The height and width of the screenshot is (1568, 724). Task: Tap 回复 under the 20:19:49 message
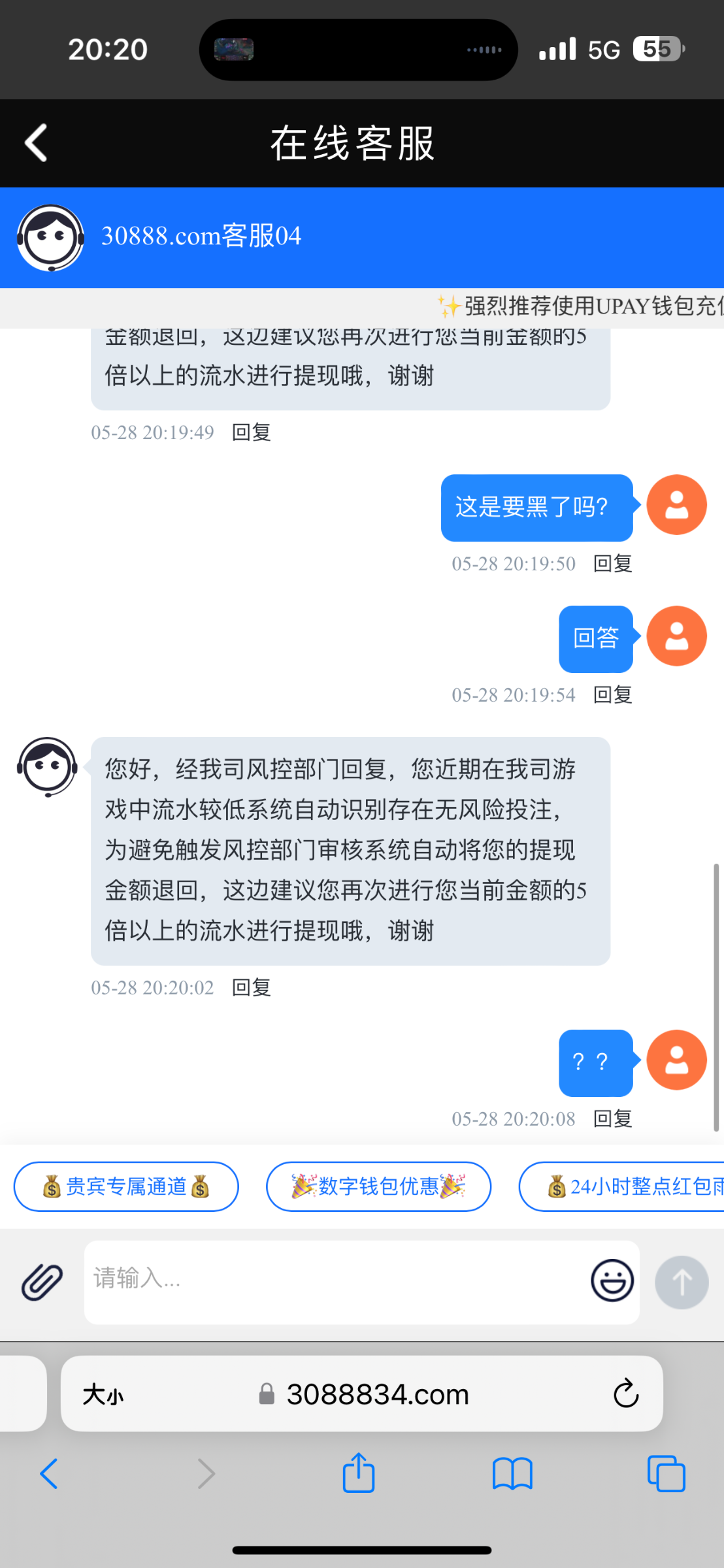pyautogui.click(x=252, y=433)
